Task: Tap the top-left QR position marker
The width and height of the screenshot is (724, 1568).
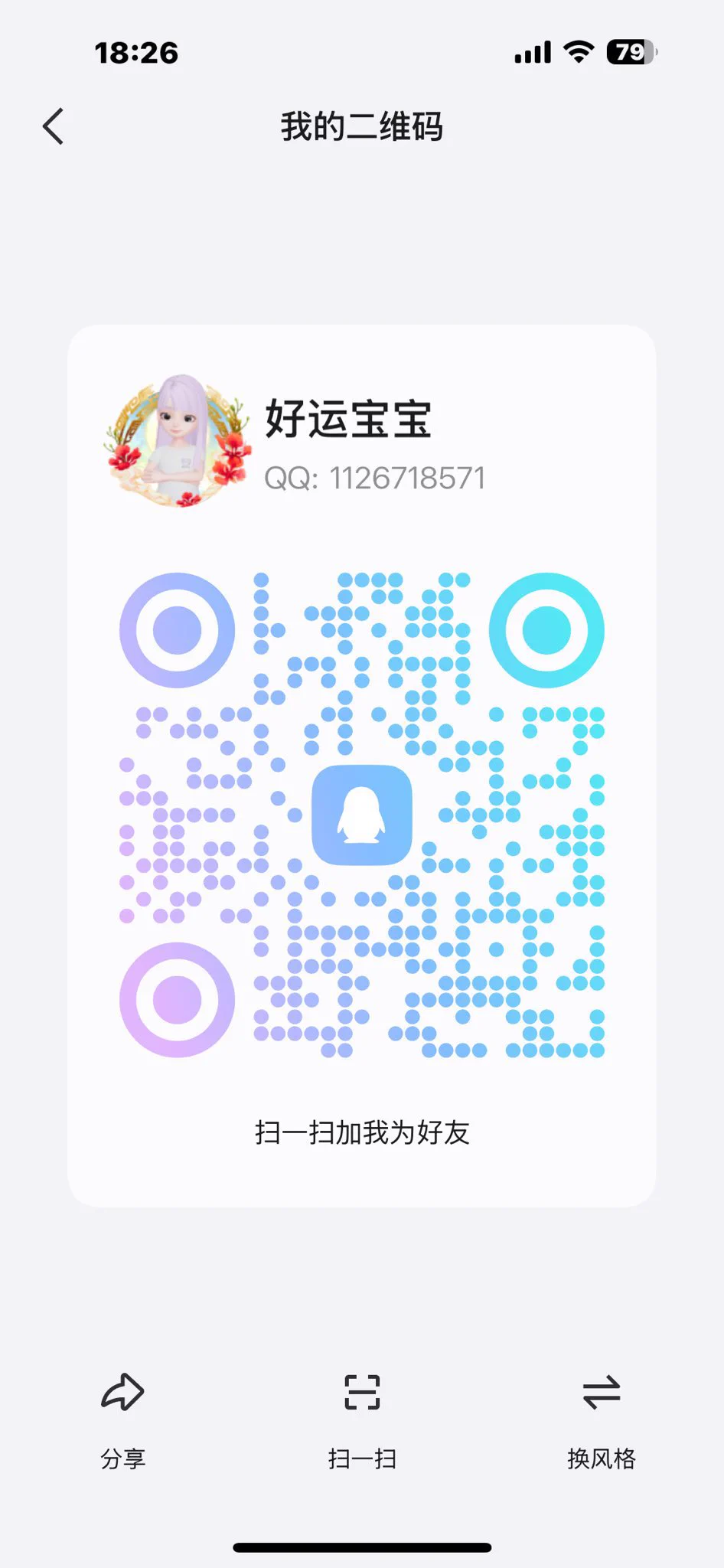Action: (x=177, y=629)
